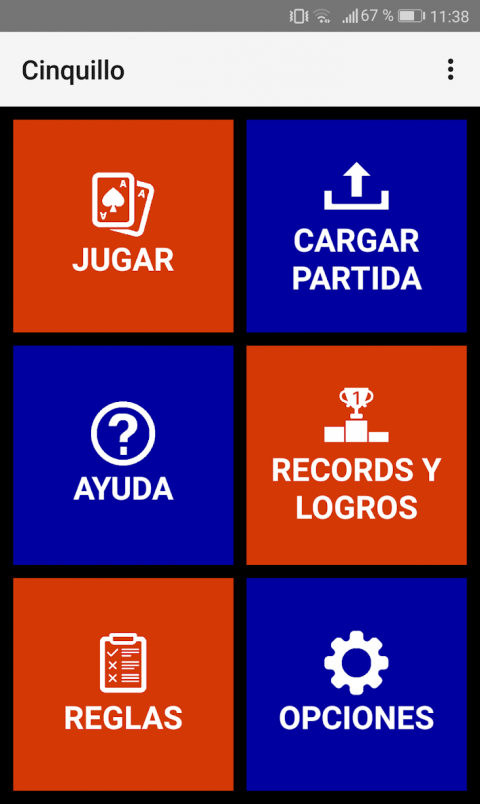
Task: Go to OPCIONES settings
Action: click(356, 684)
